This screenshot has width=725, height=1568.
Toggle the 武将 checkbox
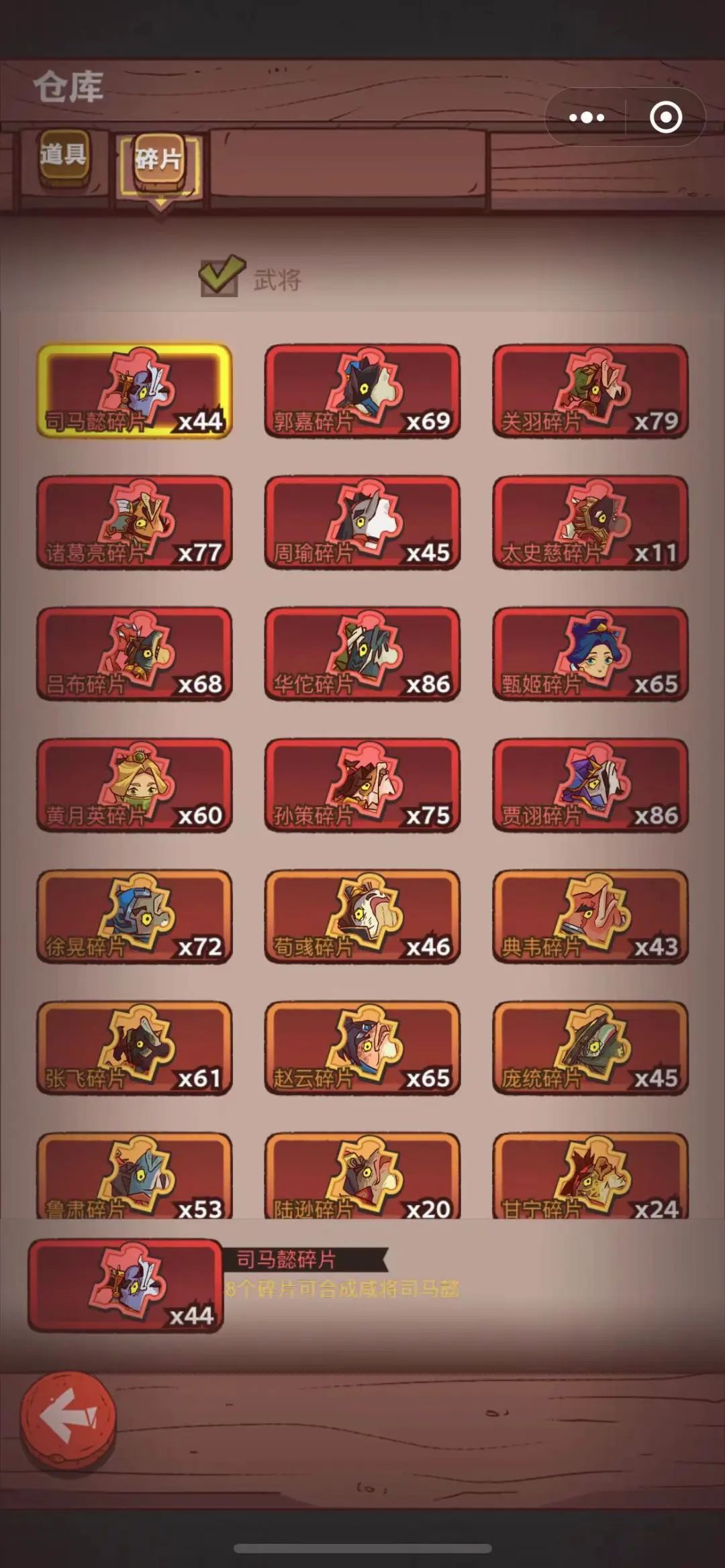(220, 276)
